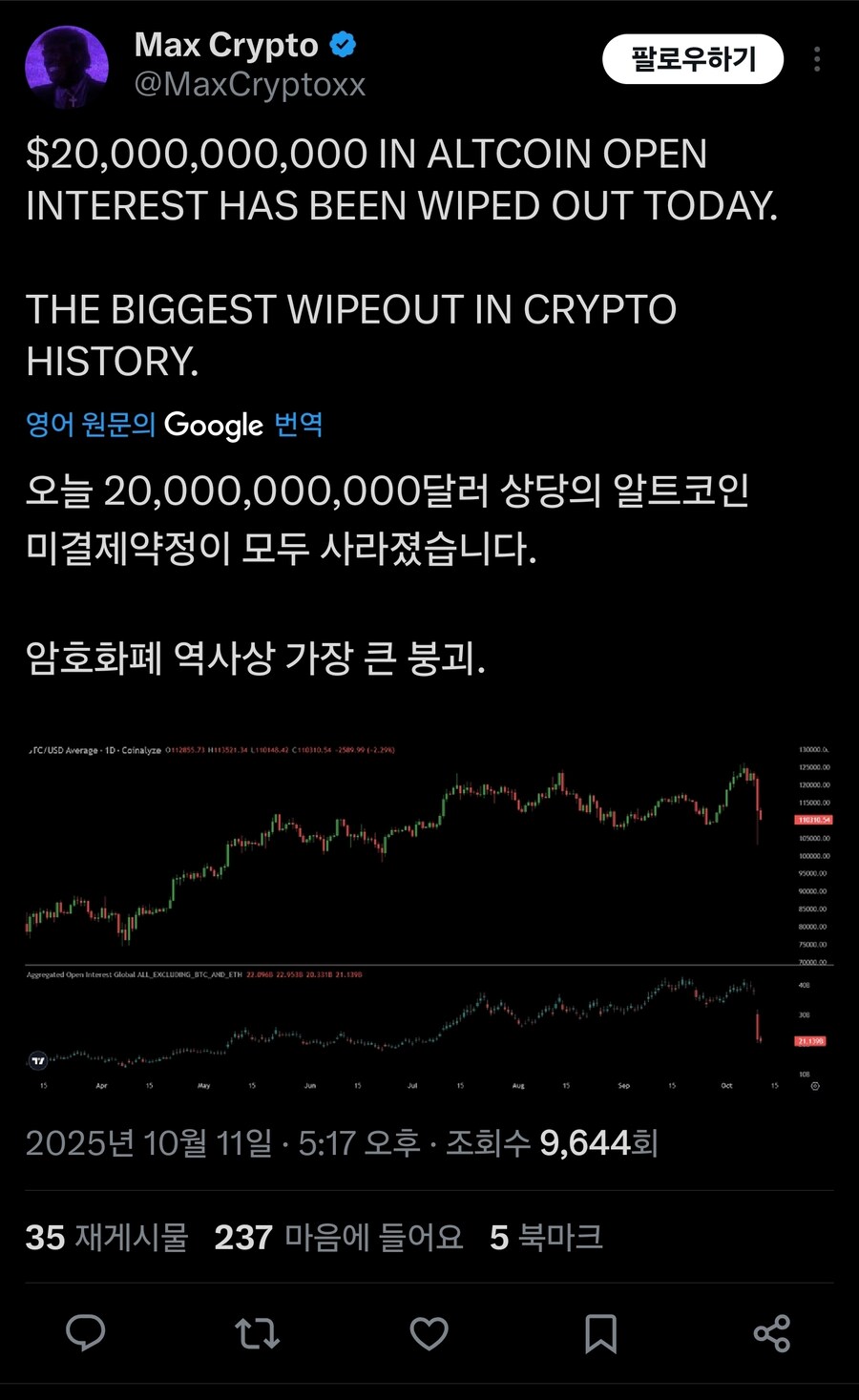
Task: View the 237 마음에 들어요 likes list
Action: tap(338, 1238)
